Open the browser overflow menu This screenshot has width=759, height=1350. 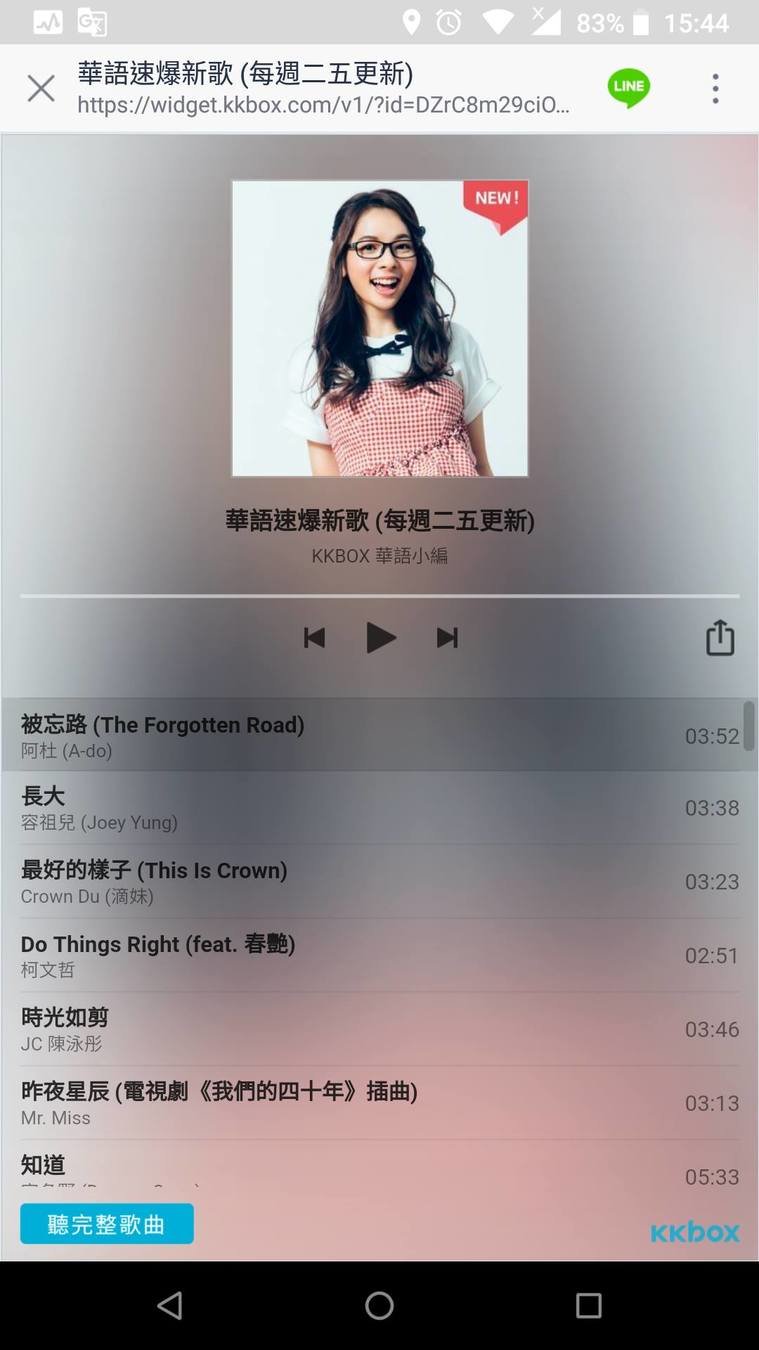(715, 89)
